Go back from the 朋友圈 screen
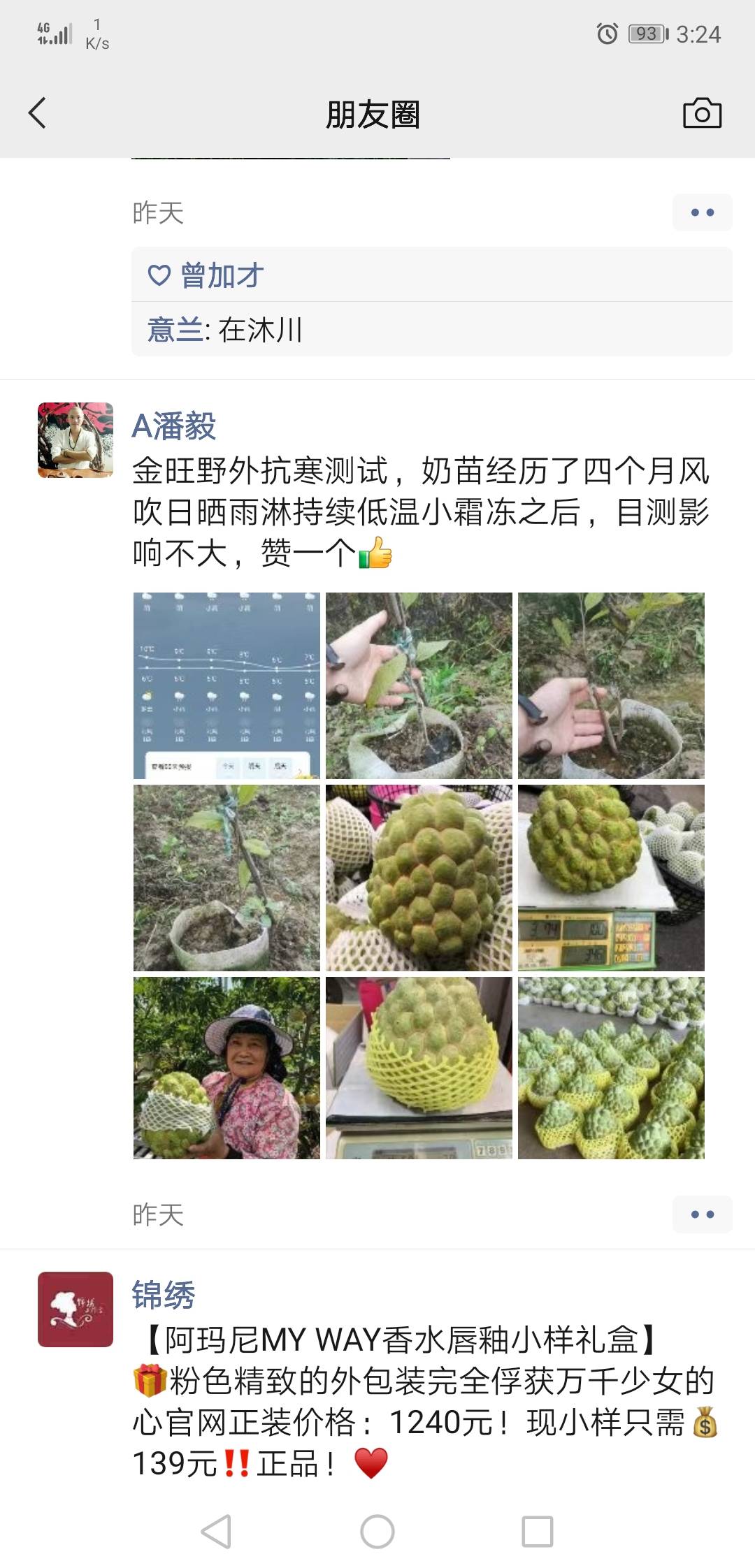 pos(37,113)
